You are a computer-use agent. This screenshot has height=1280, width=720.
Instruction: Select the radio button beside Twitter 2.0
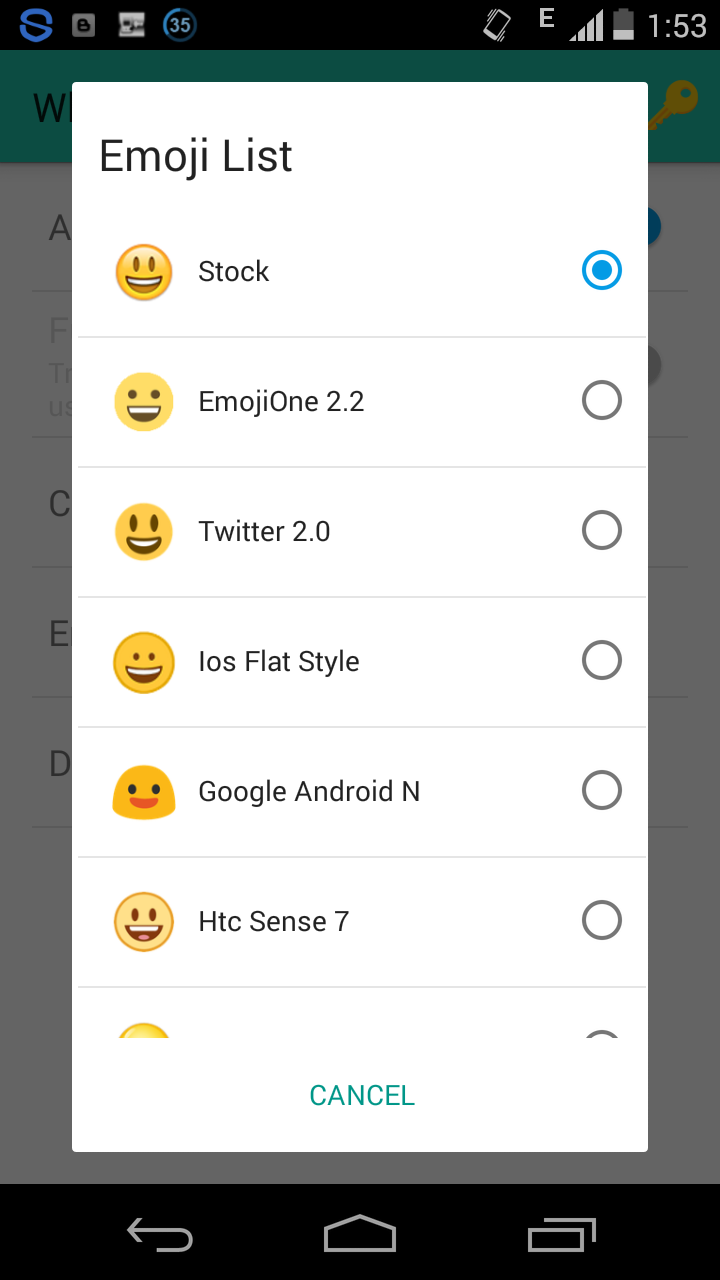point(601,530)
